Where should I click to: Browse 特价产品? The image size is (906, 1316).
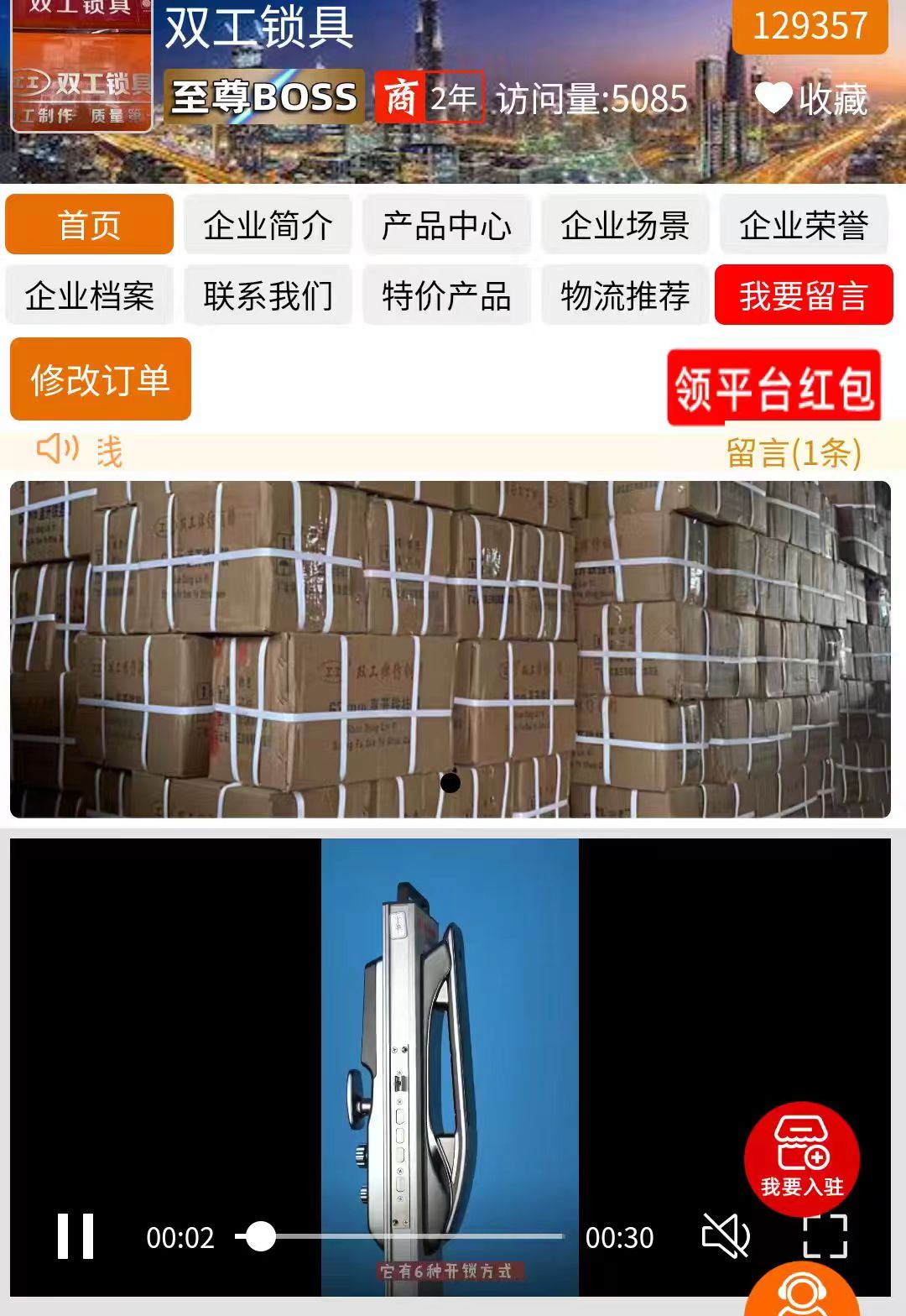(x=446, y=295)
